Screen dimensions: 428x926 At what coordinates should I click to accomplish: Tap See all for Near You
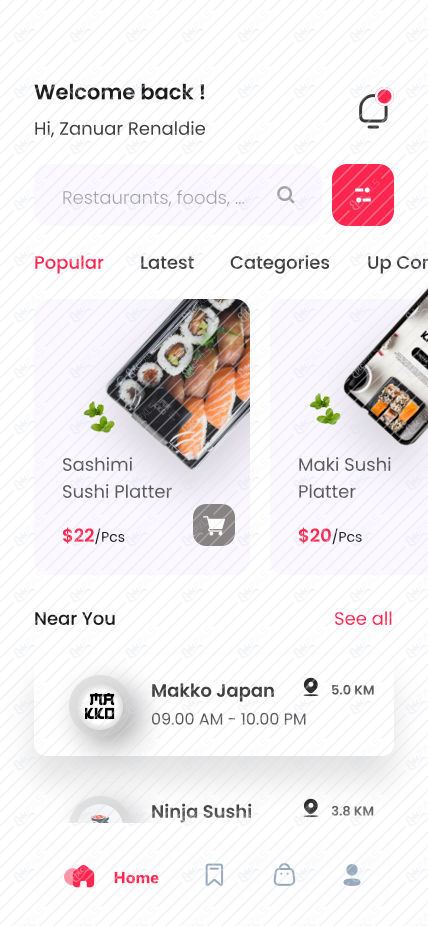(363, 618)
